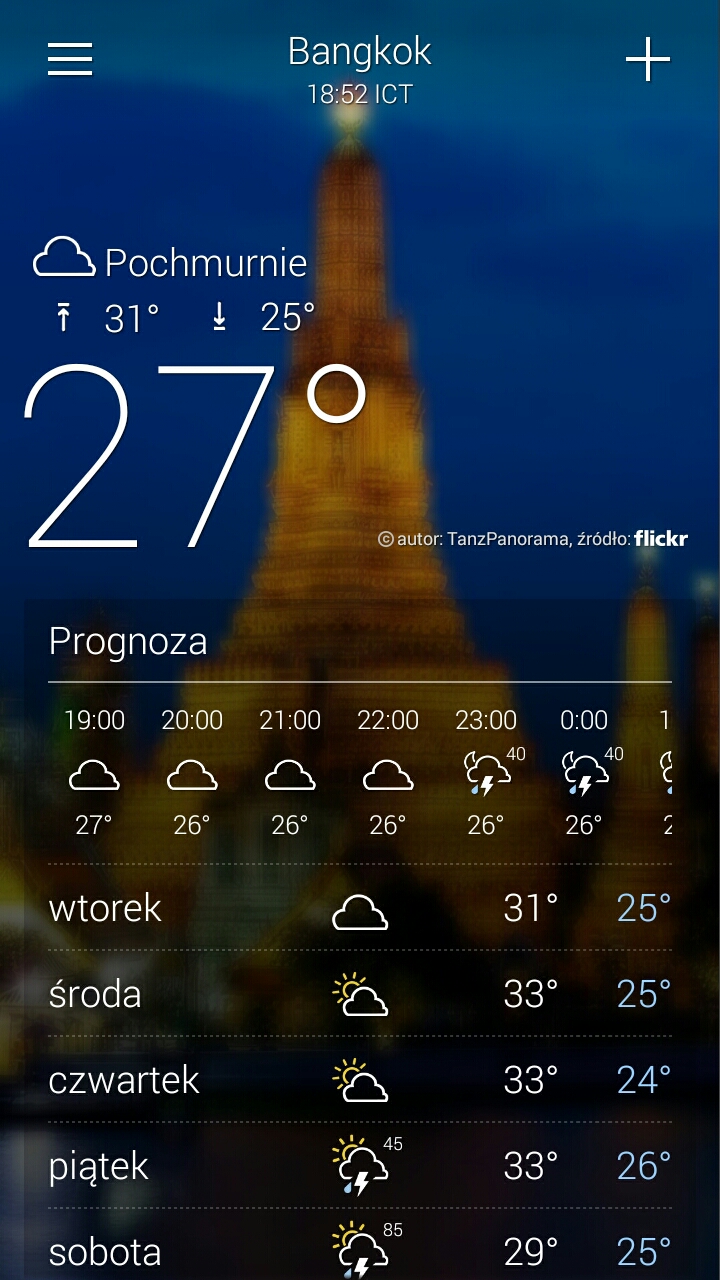The image size is (720, 1280).
Task: Select the czwartek forecast row
Action: (x=359, y=1080)
